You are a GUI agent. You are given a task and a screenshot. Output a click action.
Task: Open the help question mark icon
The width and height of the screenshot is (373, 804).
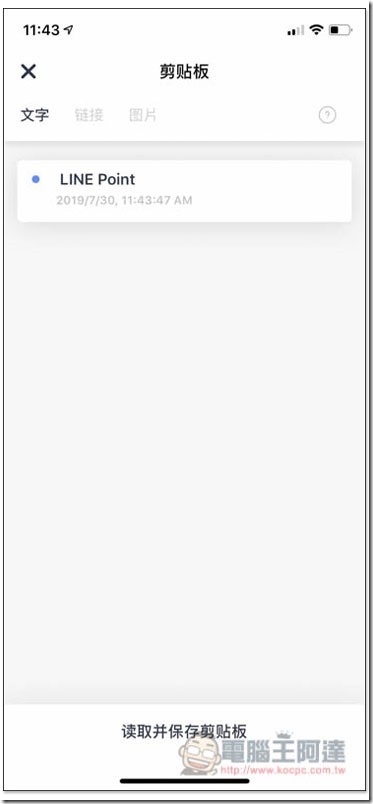click(327, 115)
